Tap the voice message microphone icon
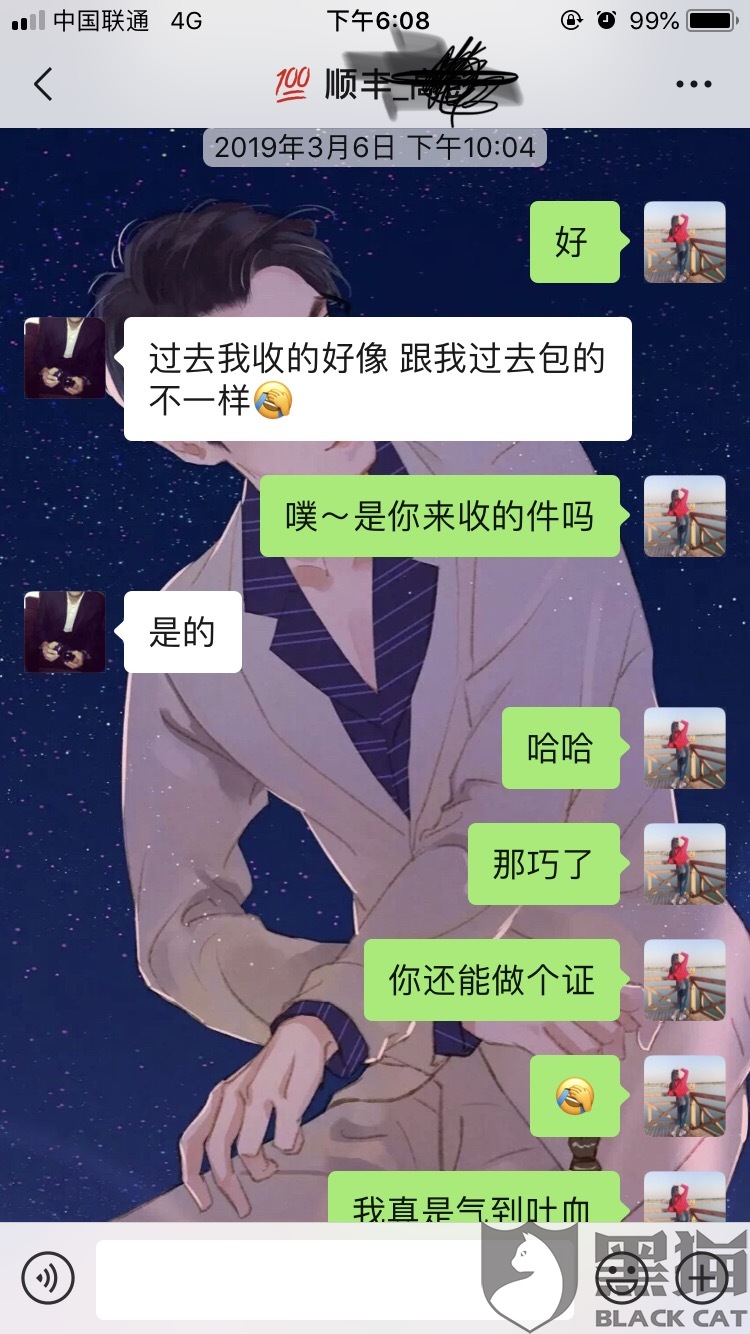Screen dimensions: 750x1334 (x=48, y=1277)
